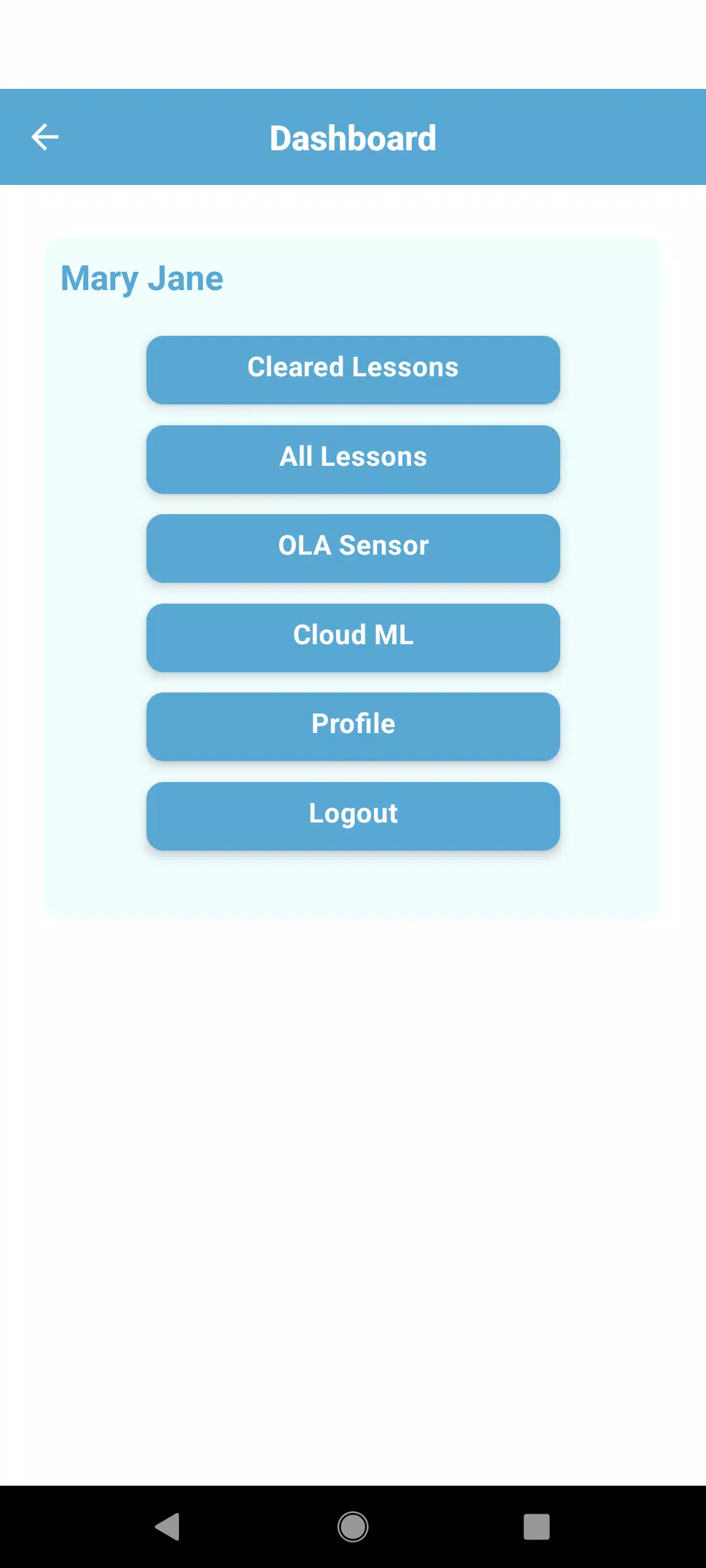Screen dimensions: 706x1568
Task: View All Lessons
Action: coord(353,459)
